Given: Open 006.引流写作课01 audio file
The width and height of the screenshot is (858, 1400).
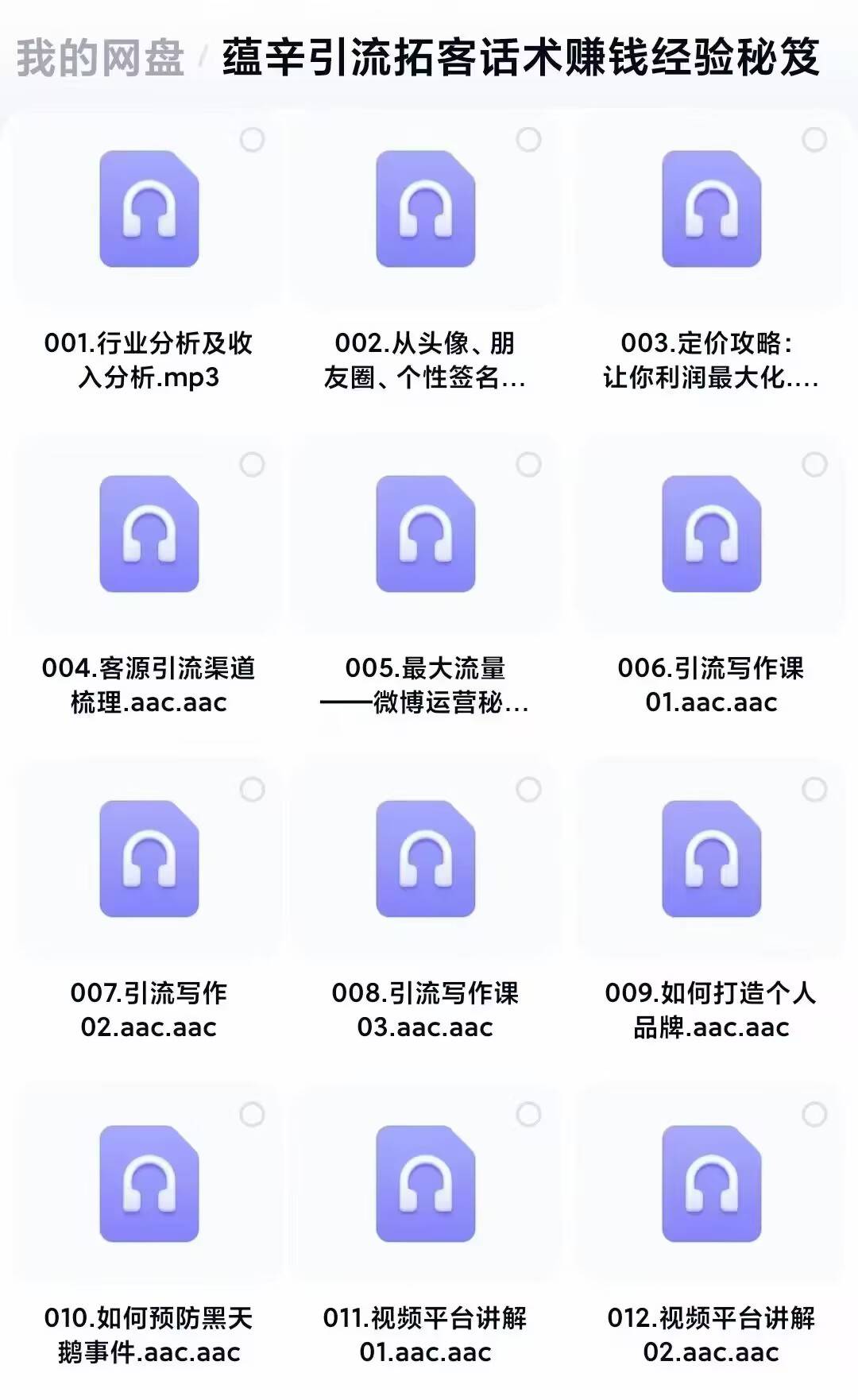Looking at the screenshot, I should click(x=711, y=534).
